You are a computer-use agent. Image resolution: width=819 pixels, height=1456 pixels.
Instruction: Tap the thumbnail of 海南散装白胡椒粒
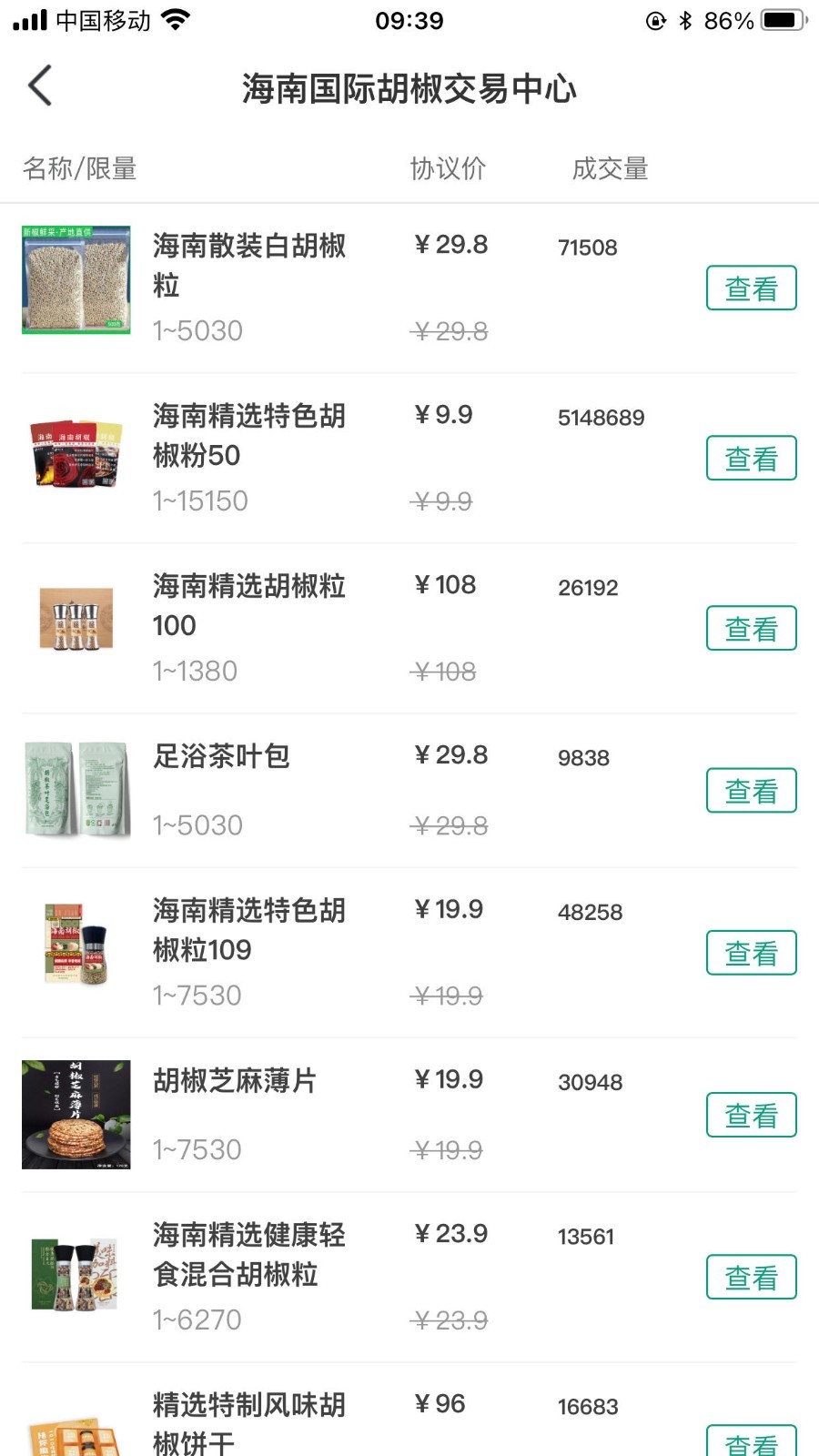tap(76, 279)
